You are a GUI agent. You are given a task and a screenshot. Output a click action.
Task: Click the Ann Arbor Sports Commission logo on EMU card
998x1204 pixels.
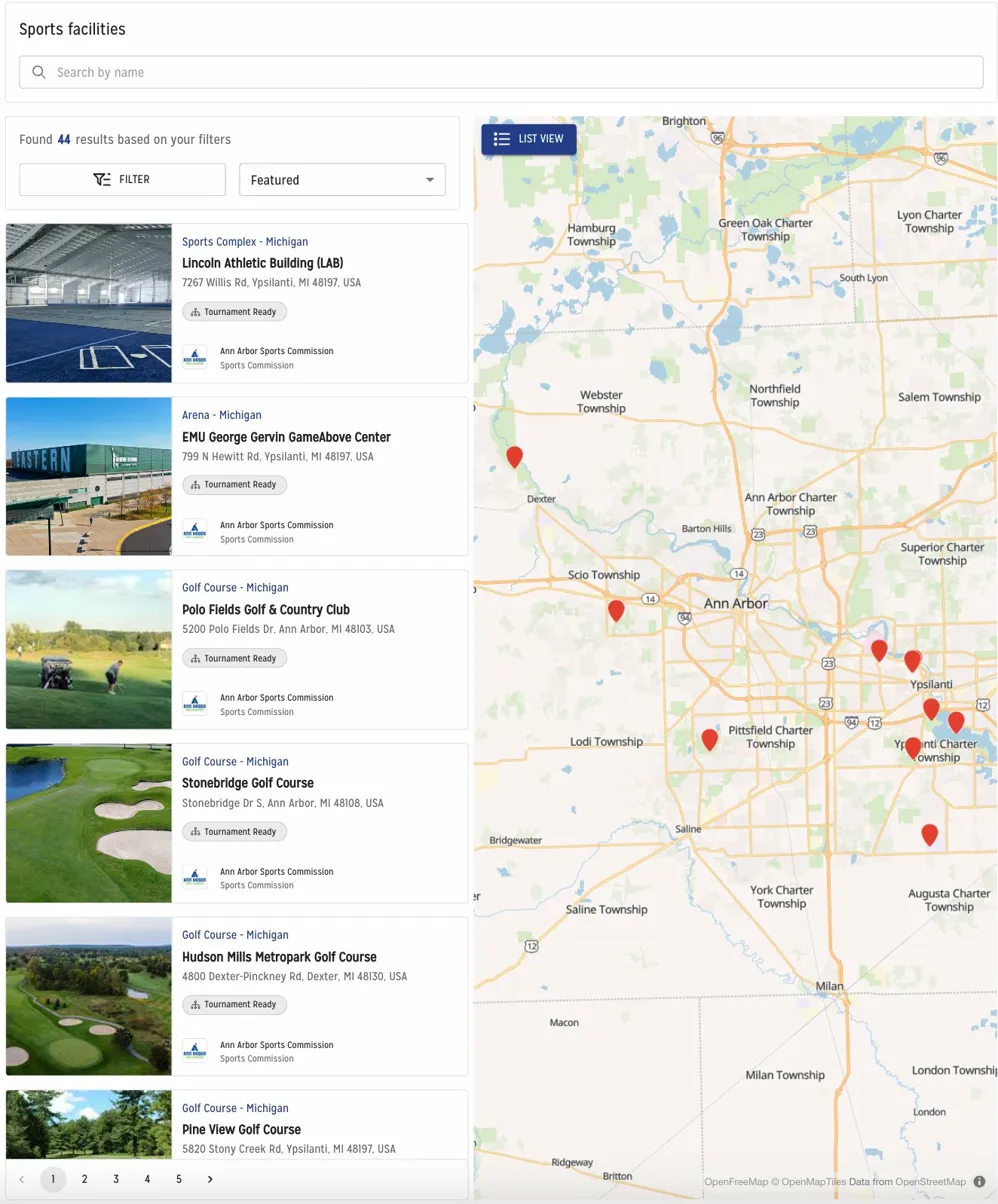(x=193, y=530)
